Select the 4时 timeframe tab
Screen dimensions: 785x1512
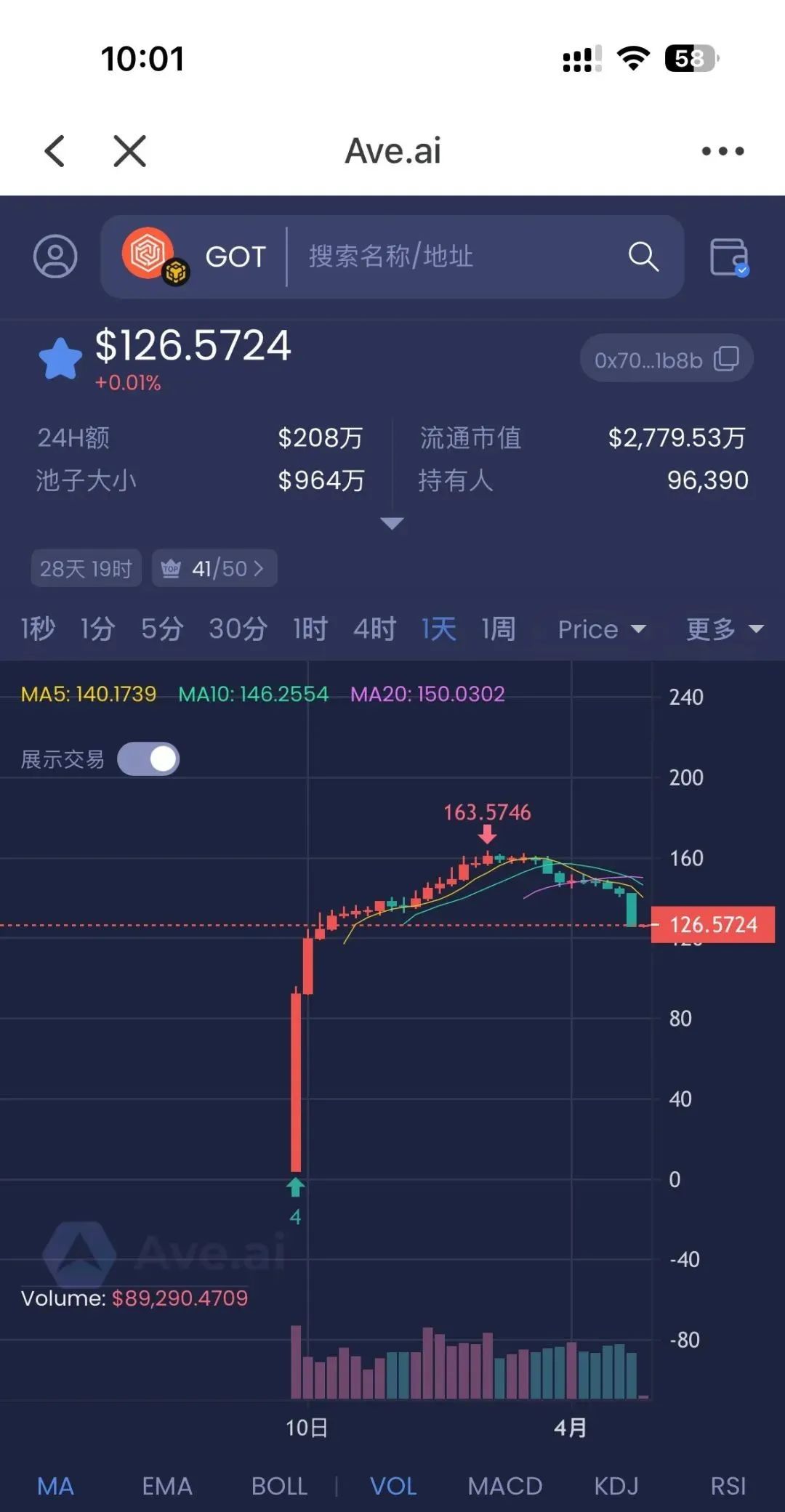coord(373,629)
